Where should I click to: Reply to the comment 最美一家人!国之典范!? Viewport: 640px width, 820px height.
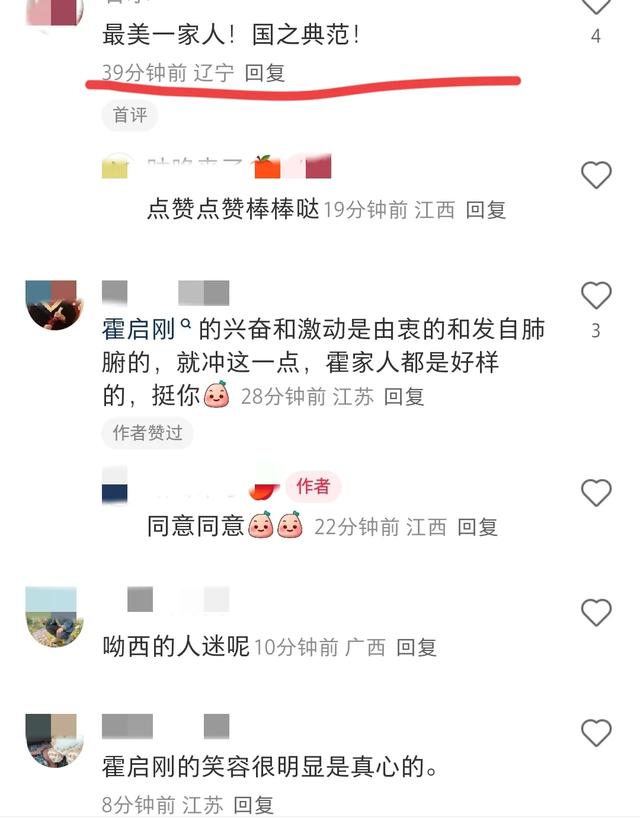[265, 73]
